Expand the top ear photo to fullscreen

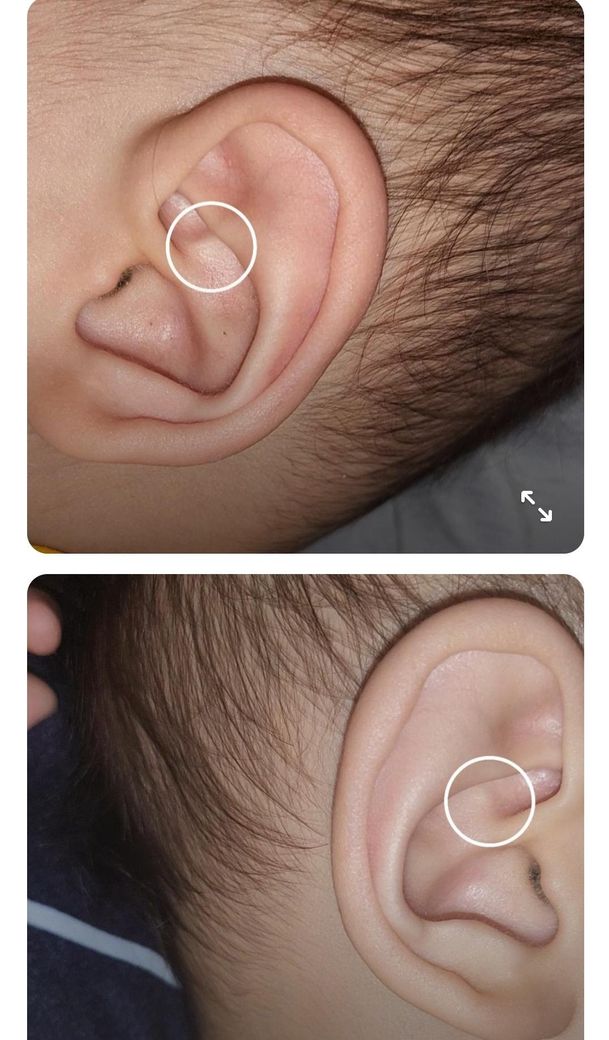(536, 506)
